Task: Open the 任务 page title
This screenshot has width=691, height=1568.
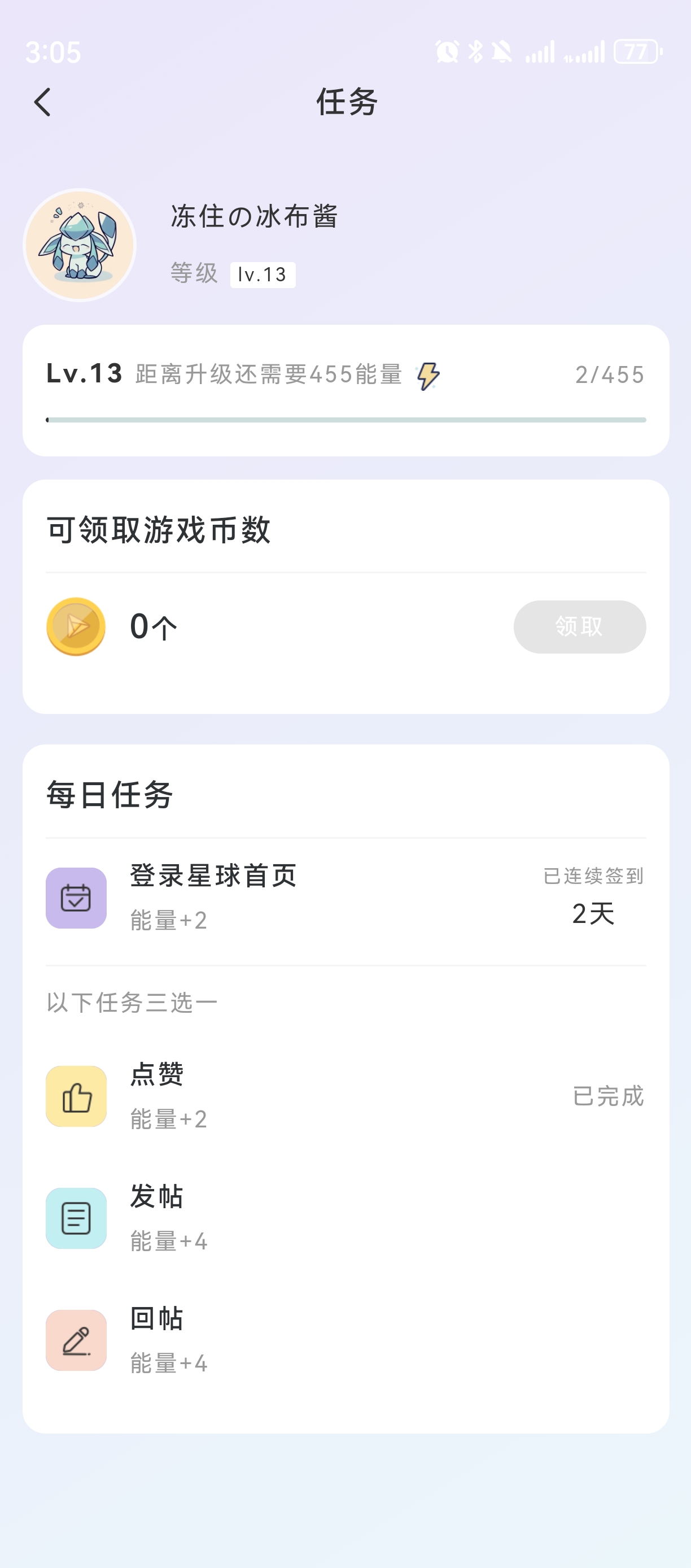Action: tap(345, 102)
